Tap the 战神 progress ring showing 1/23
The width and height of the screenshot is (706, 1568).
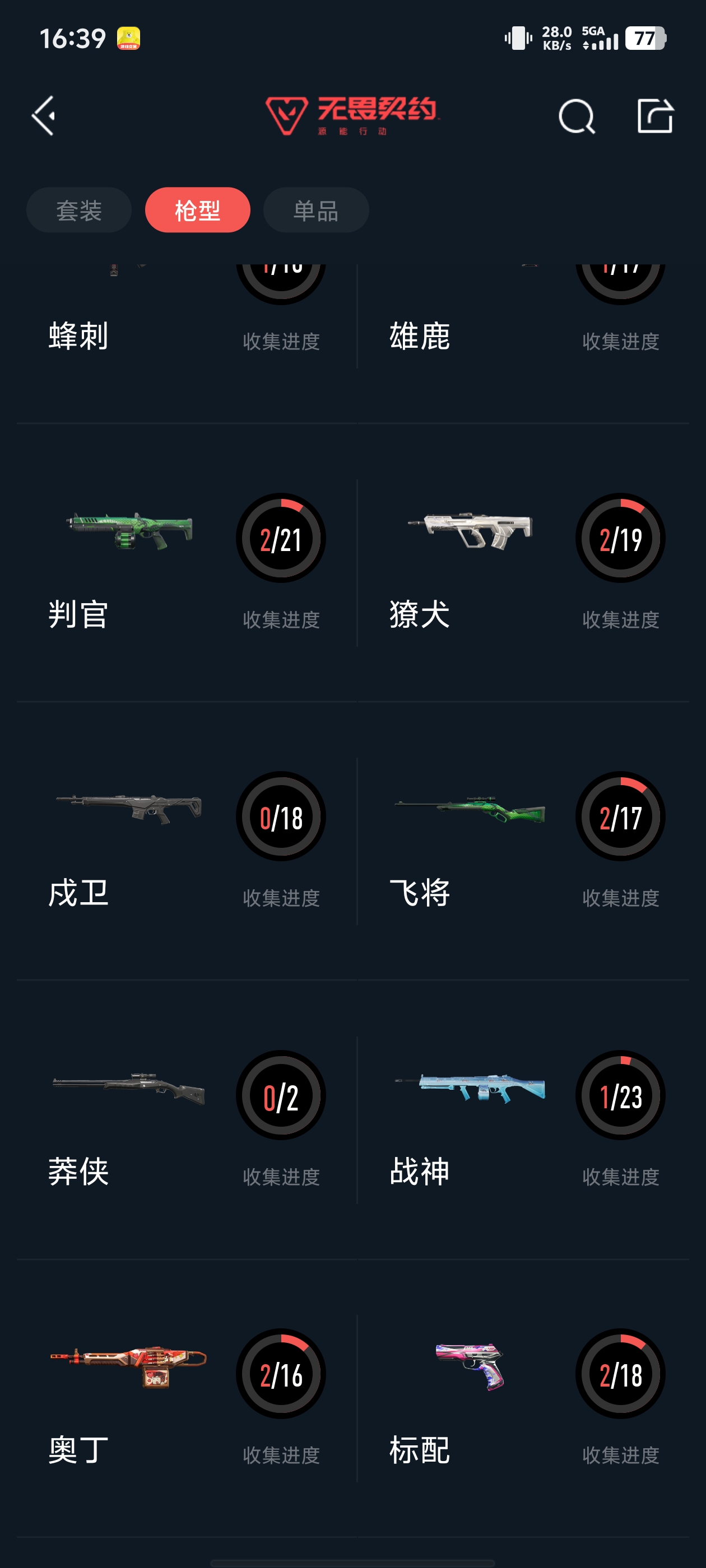pyautogui.click(x=620, y=1095)
